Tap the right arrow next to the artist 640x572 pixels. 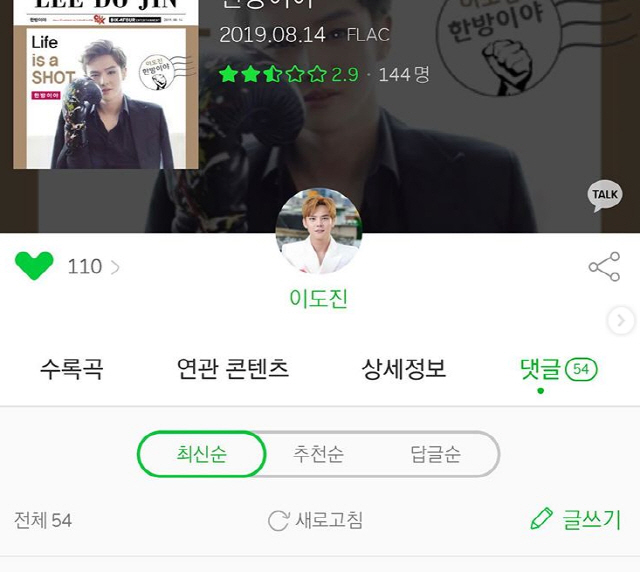click(x=621, y=320)
